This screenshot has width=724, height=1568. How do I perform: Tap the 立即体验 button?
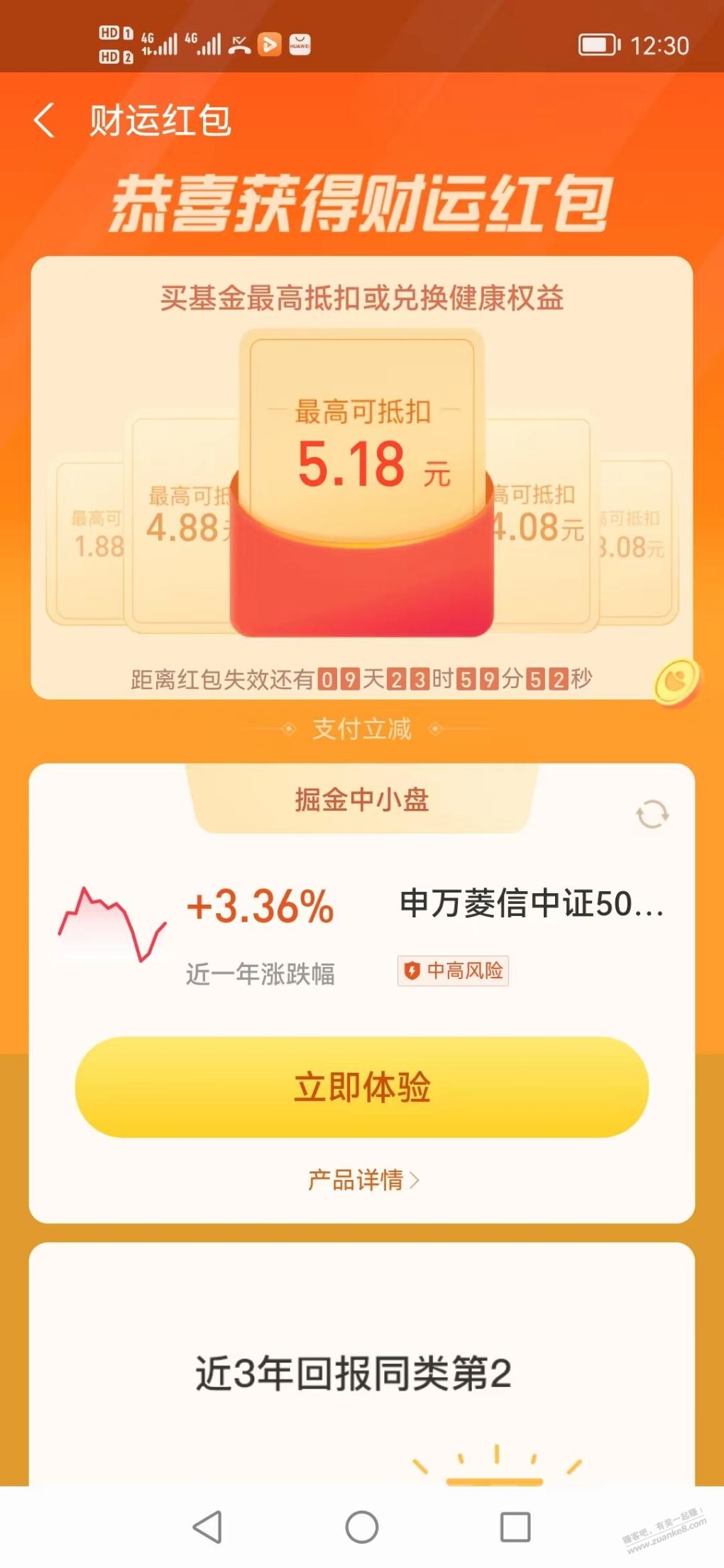pyautogui.click(x=361, y=1087)
